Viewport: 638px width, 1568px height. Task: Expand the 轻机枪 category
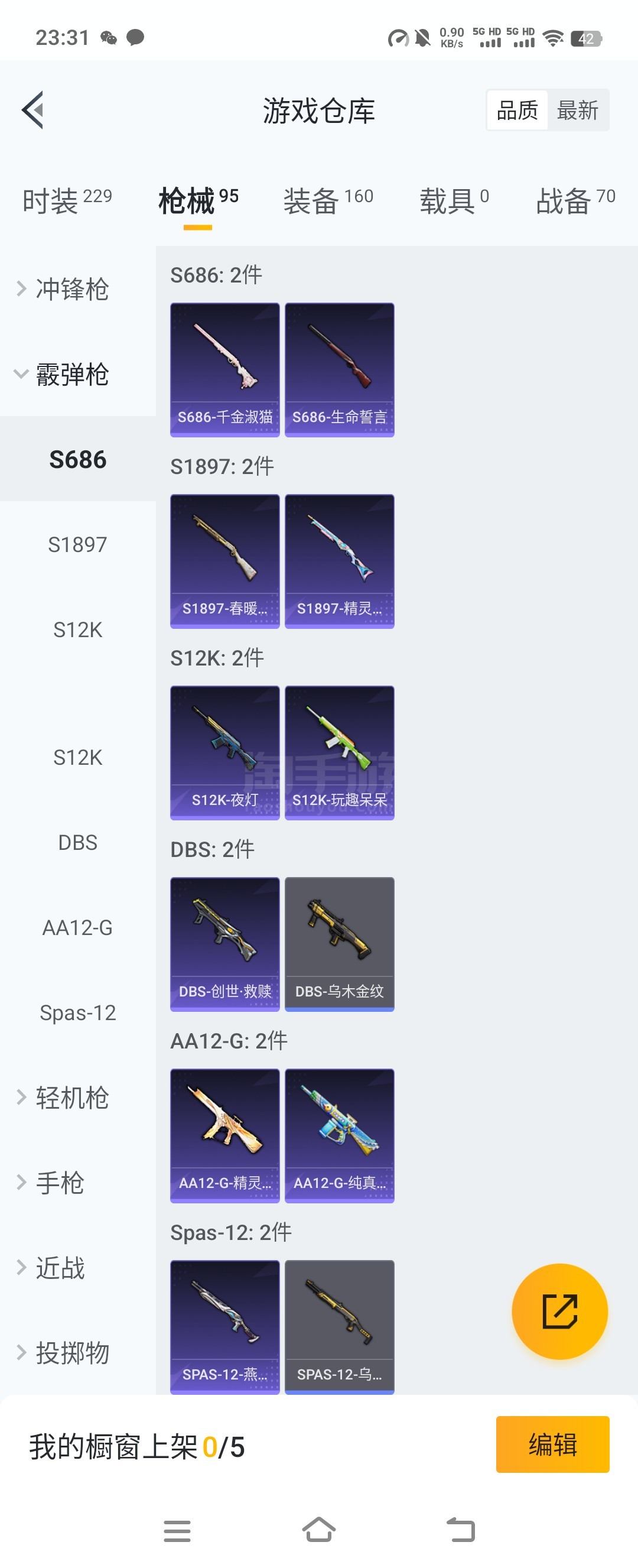[x=71, y=1098]
